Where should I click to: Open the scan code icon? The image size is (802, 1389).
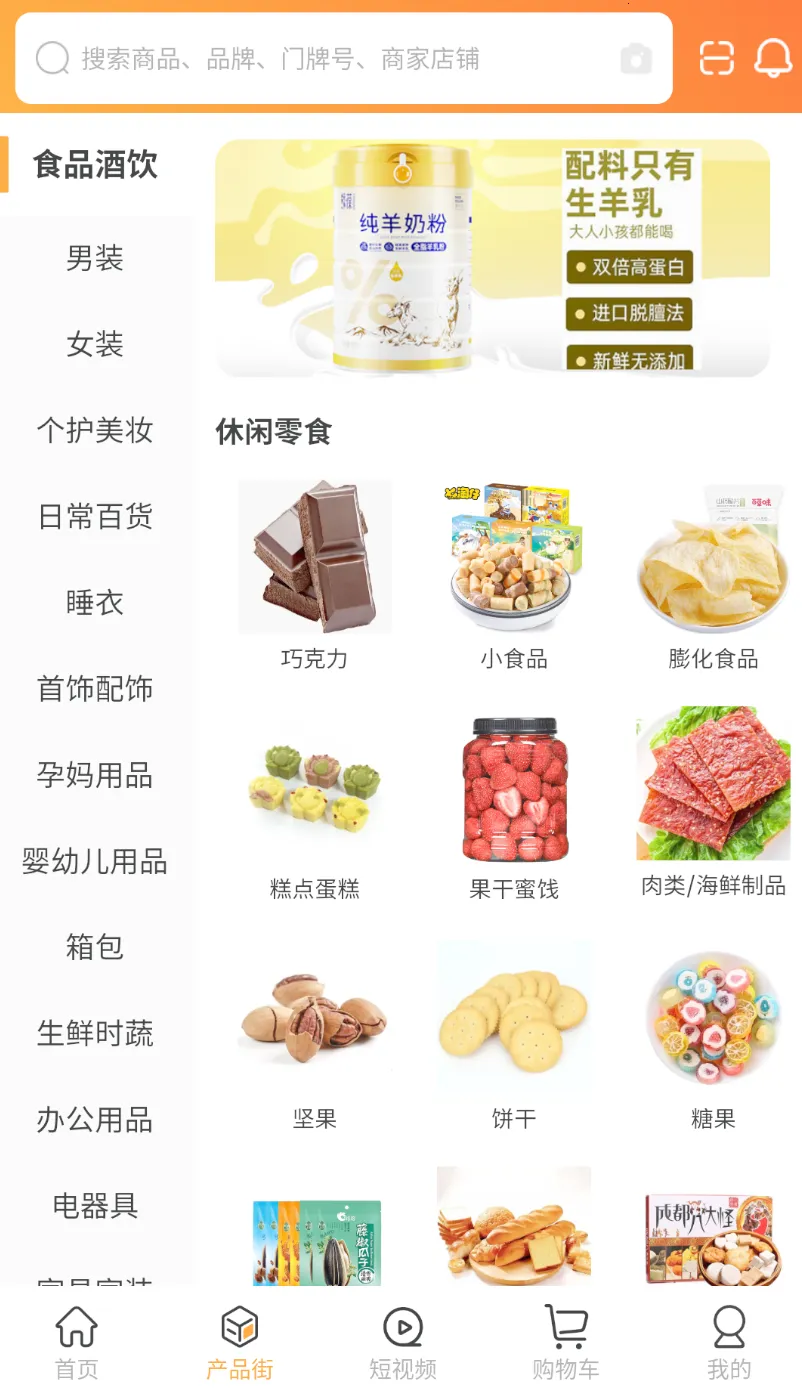point(716,58)
